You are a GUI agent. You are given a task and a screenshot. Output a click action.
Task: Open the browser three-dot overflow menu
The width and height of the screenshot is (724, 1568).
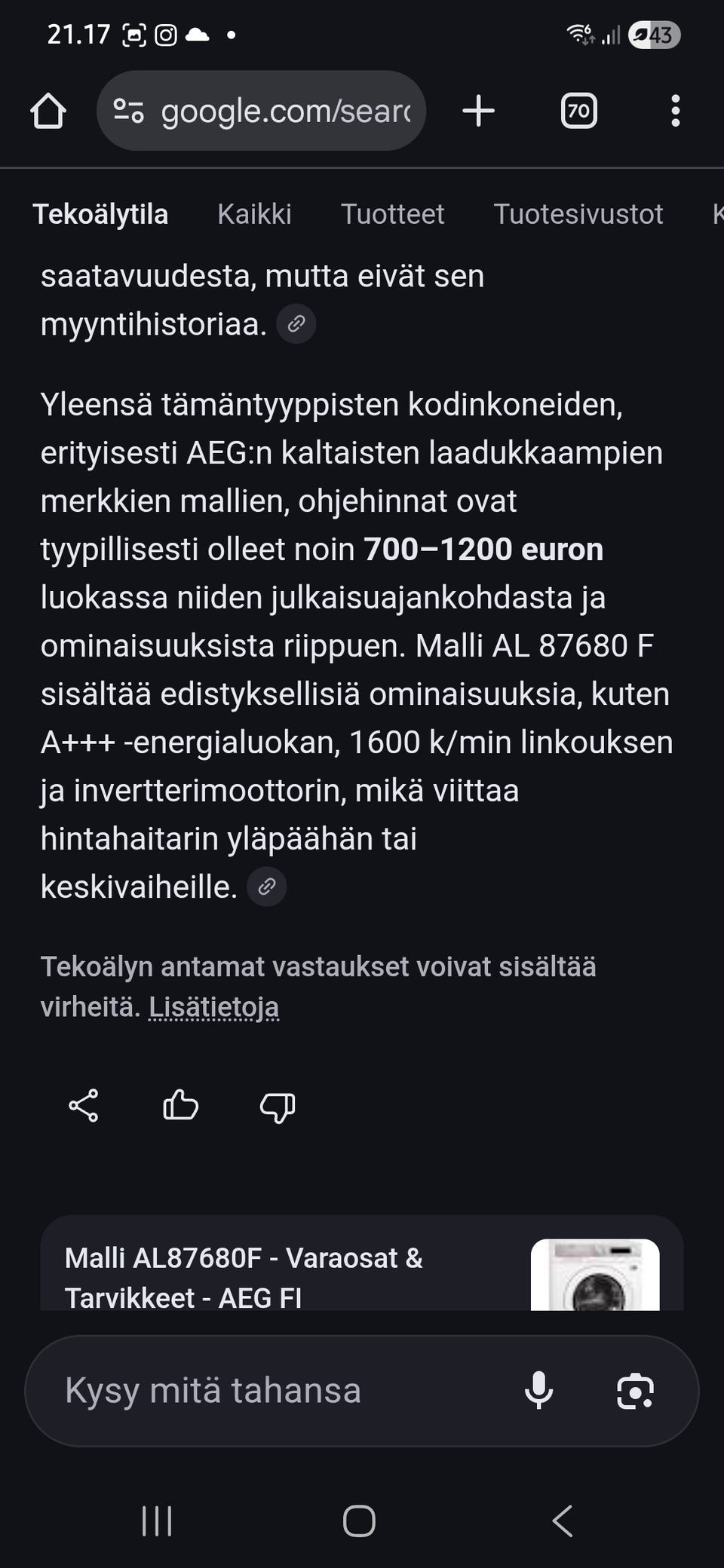point(675,111)
